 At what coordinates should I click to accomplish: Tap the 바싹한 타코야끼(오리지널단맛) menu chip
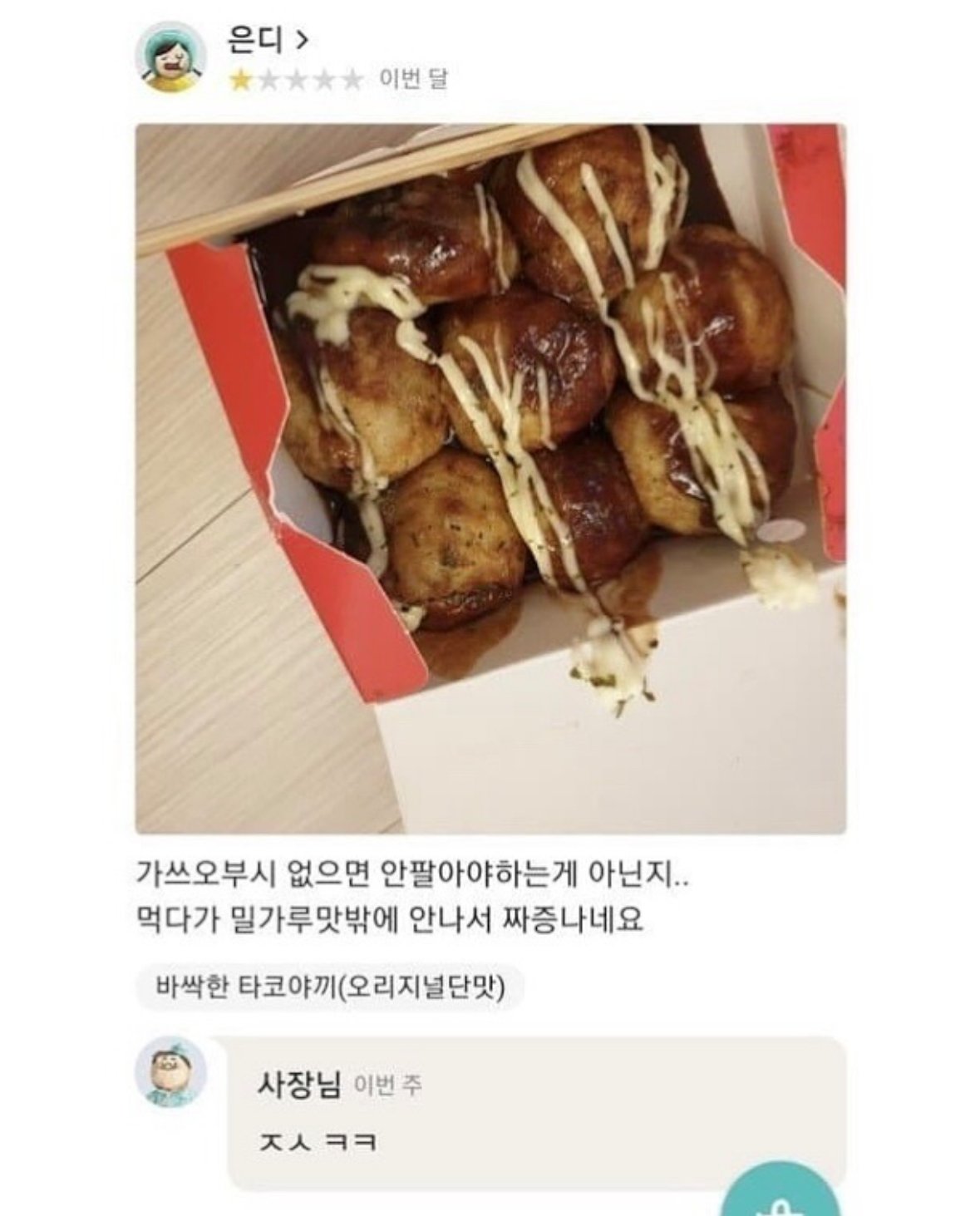point(329,987)
